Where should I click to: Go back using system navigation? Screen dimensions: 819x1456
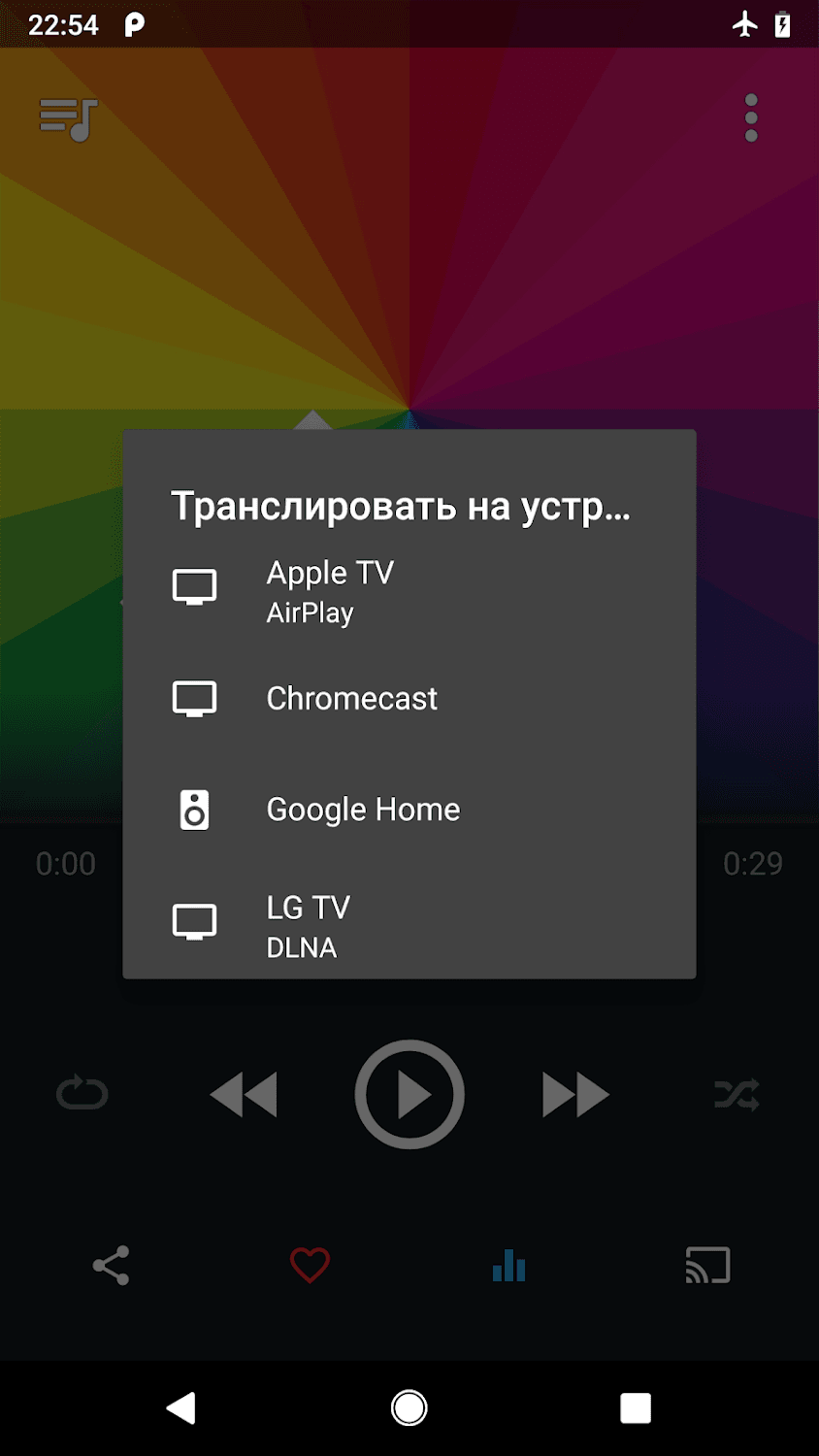pos(181,1407)
